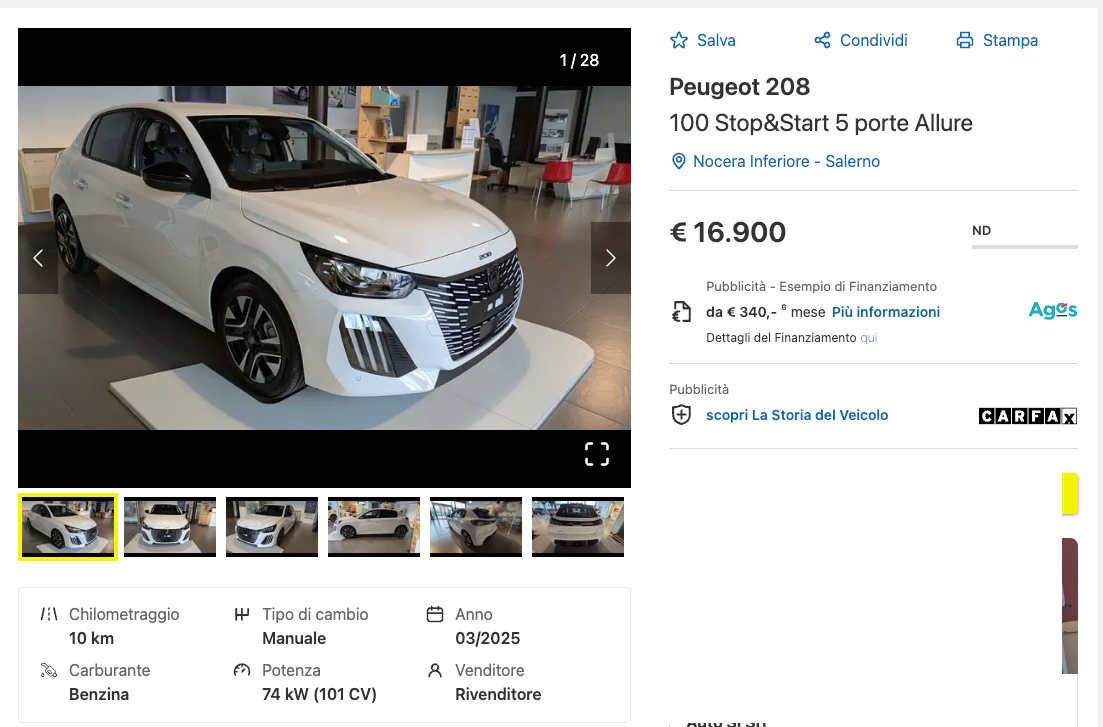Print the listing with Stampa
Image resolution: width=1103 pixels, height=727 pixels.
(997, 41)
